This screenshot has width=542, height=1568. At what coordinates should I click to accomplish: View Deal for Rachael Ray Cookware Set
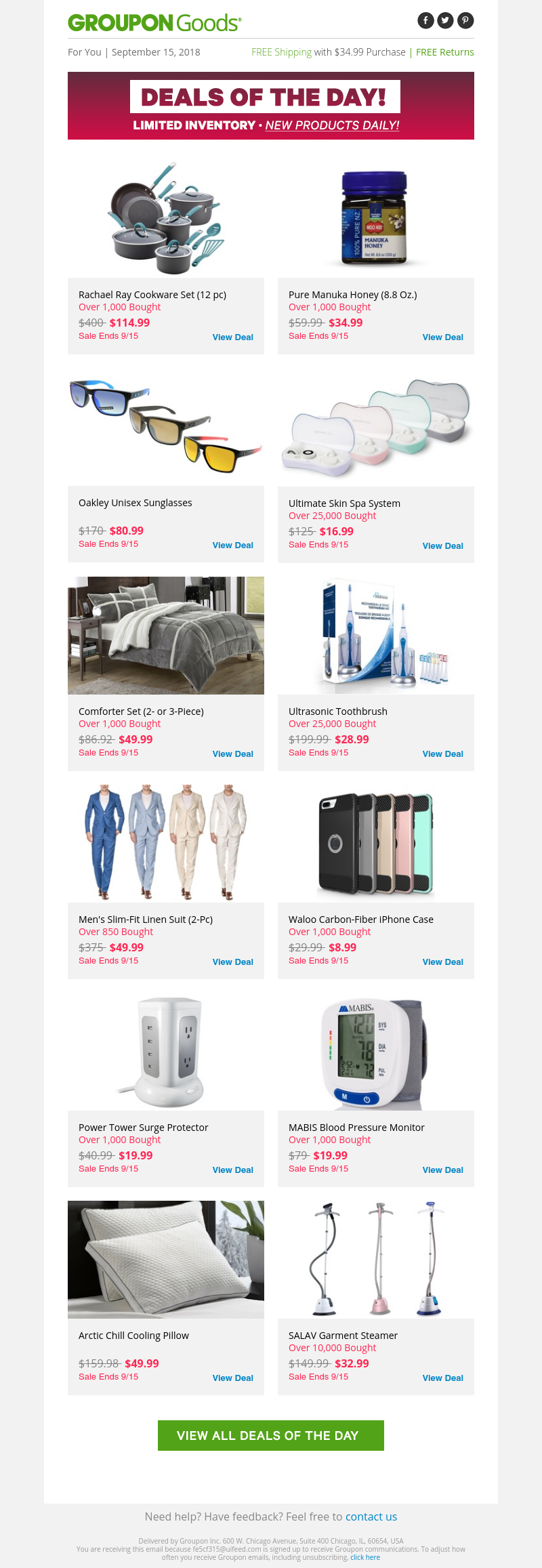click(x=232, y=337)
